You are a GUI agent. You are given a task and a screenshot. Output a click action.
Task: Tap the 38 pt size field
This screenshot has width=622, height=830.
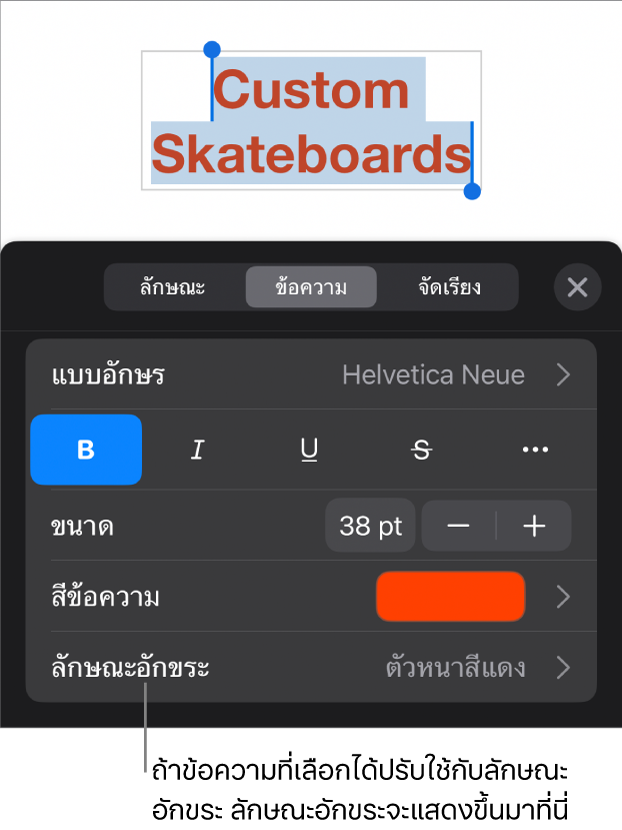[370, 526]
